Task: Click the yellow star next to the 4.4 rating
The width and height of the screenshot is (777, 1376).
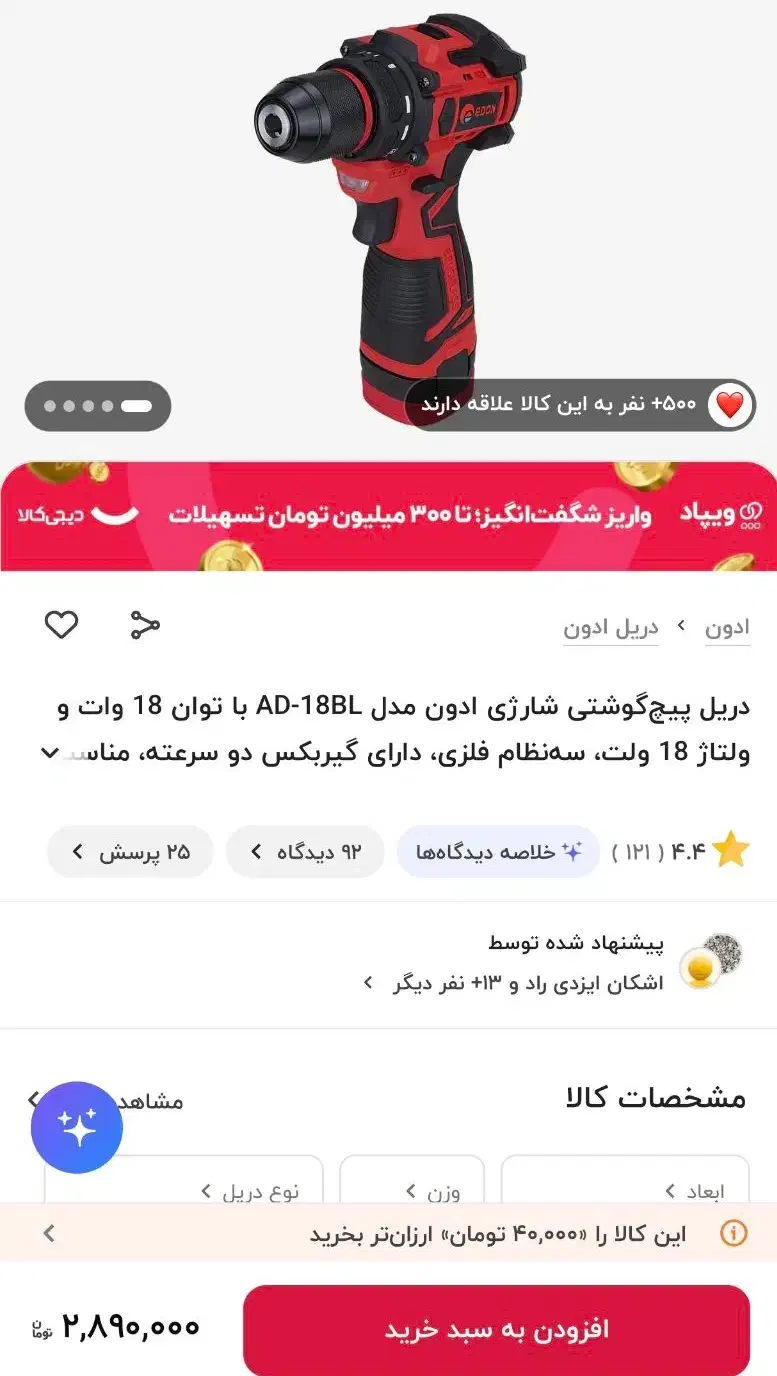Action: click(731, 850)
